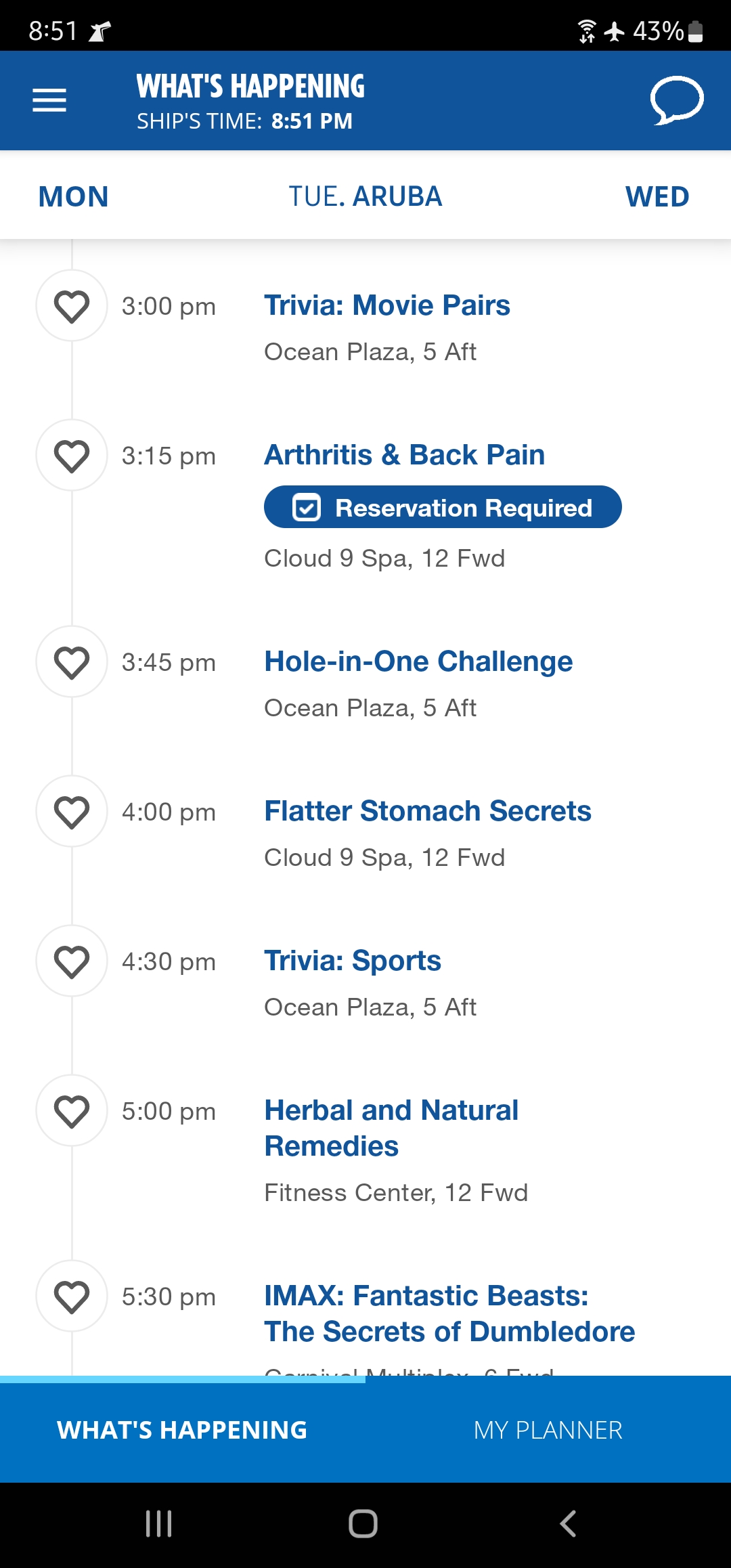Favorite the Trivia: Movie Pairs event
Viewport: 731px width, 1568px height.
pos(72,306)
